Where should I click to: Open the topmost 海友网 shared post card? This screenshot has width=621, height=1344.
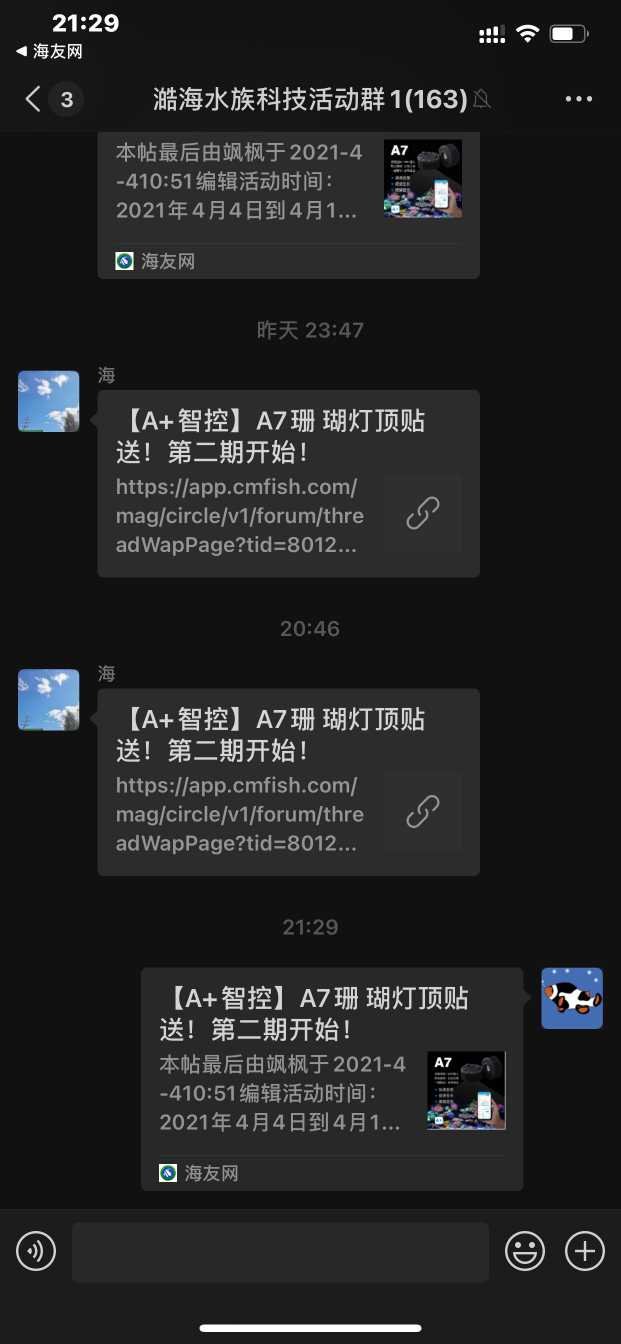(x=288, y=200)
